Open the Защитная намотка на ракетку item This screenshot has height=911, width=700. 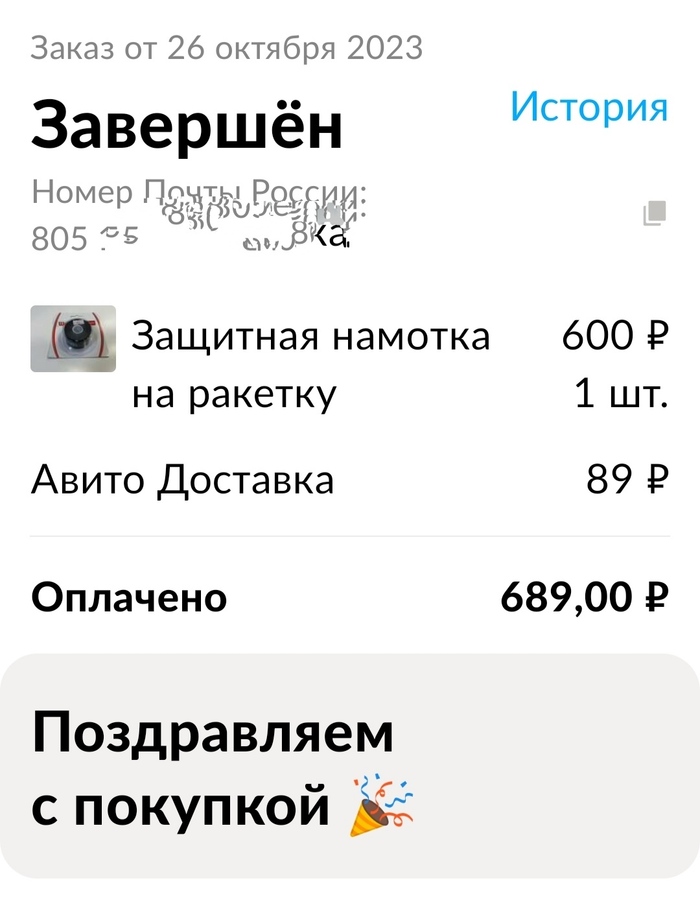[310, 364]
